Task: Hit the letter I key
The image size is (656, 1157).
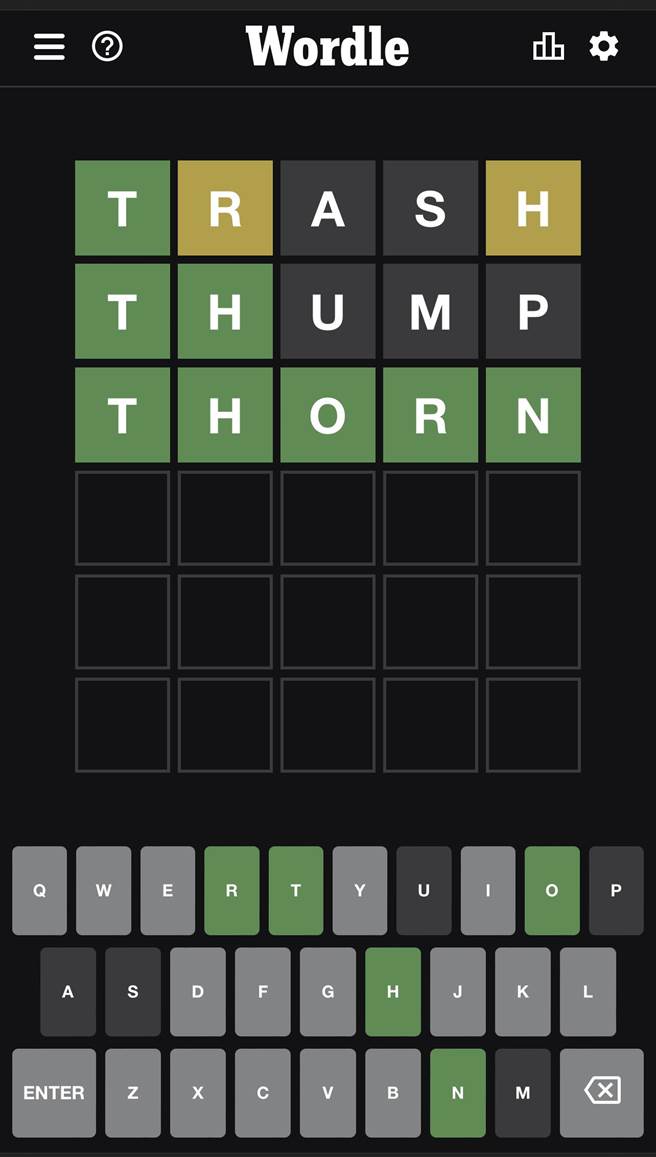Action: click(x=488, y=891)
